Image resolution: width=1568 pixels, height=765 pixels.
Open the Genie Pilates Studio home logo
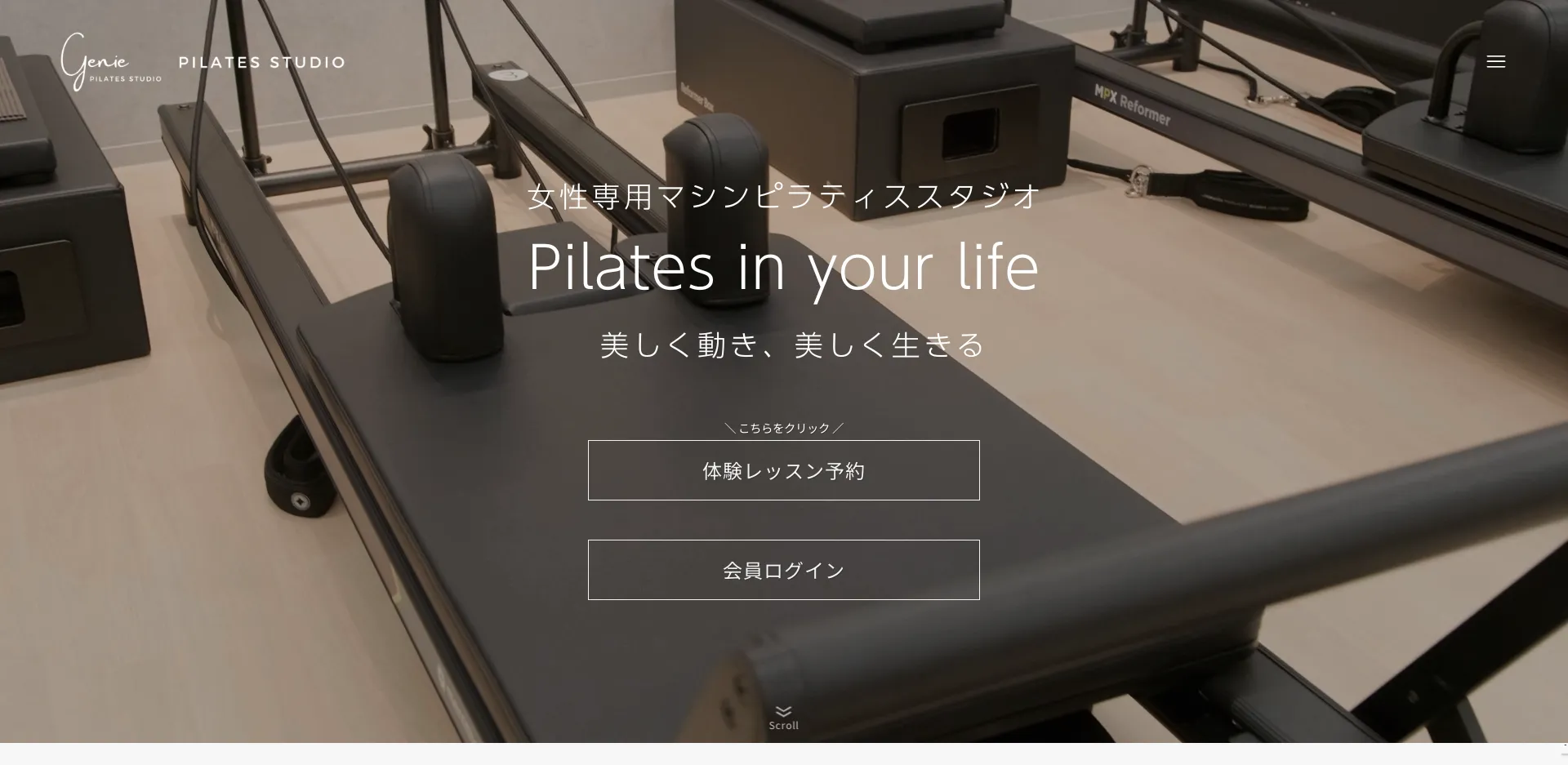[x=111, y=62]
